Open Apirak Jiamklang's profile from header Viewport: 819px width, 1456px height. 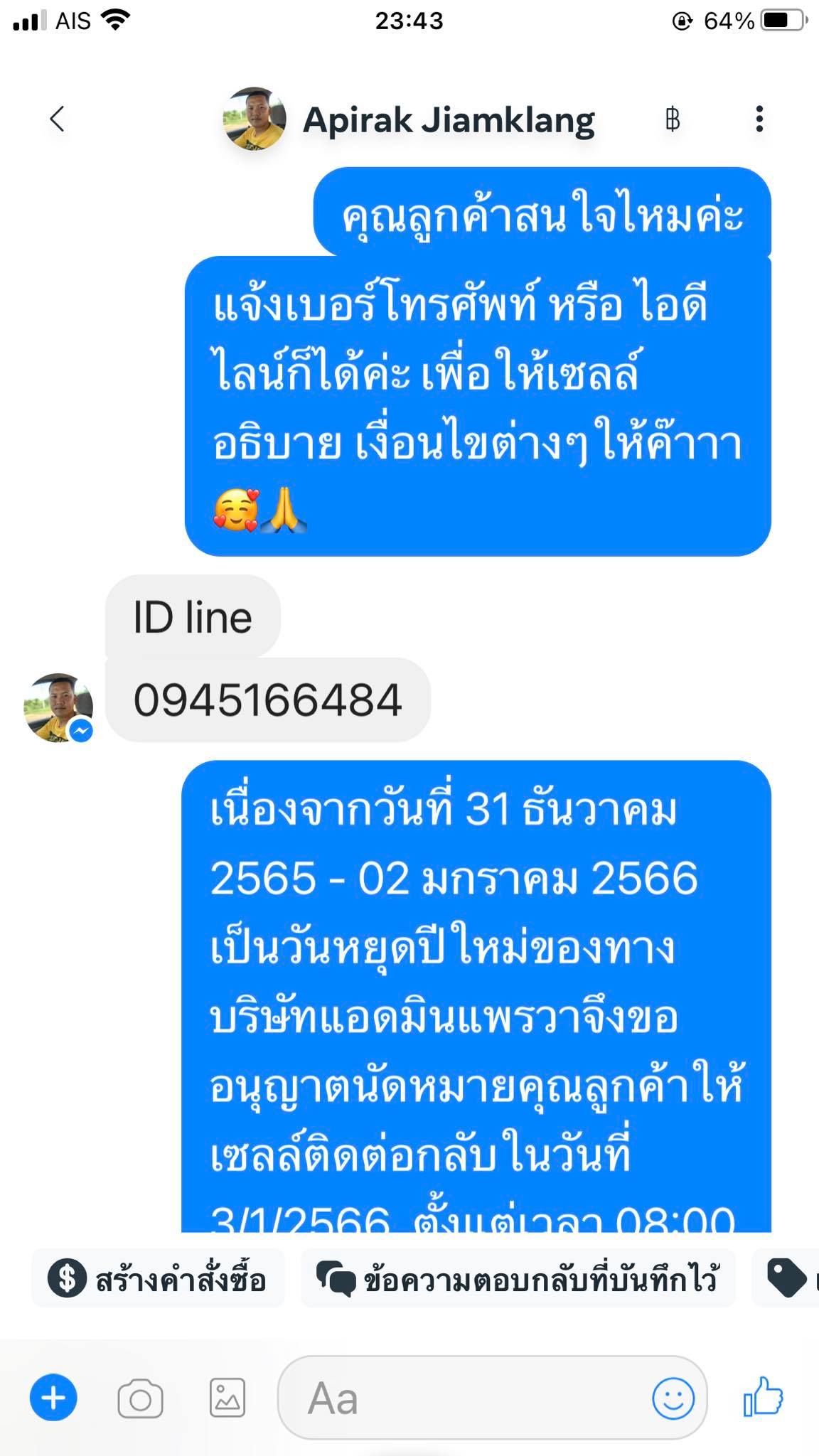(x=409, y=119)
